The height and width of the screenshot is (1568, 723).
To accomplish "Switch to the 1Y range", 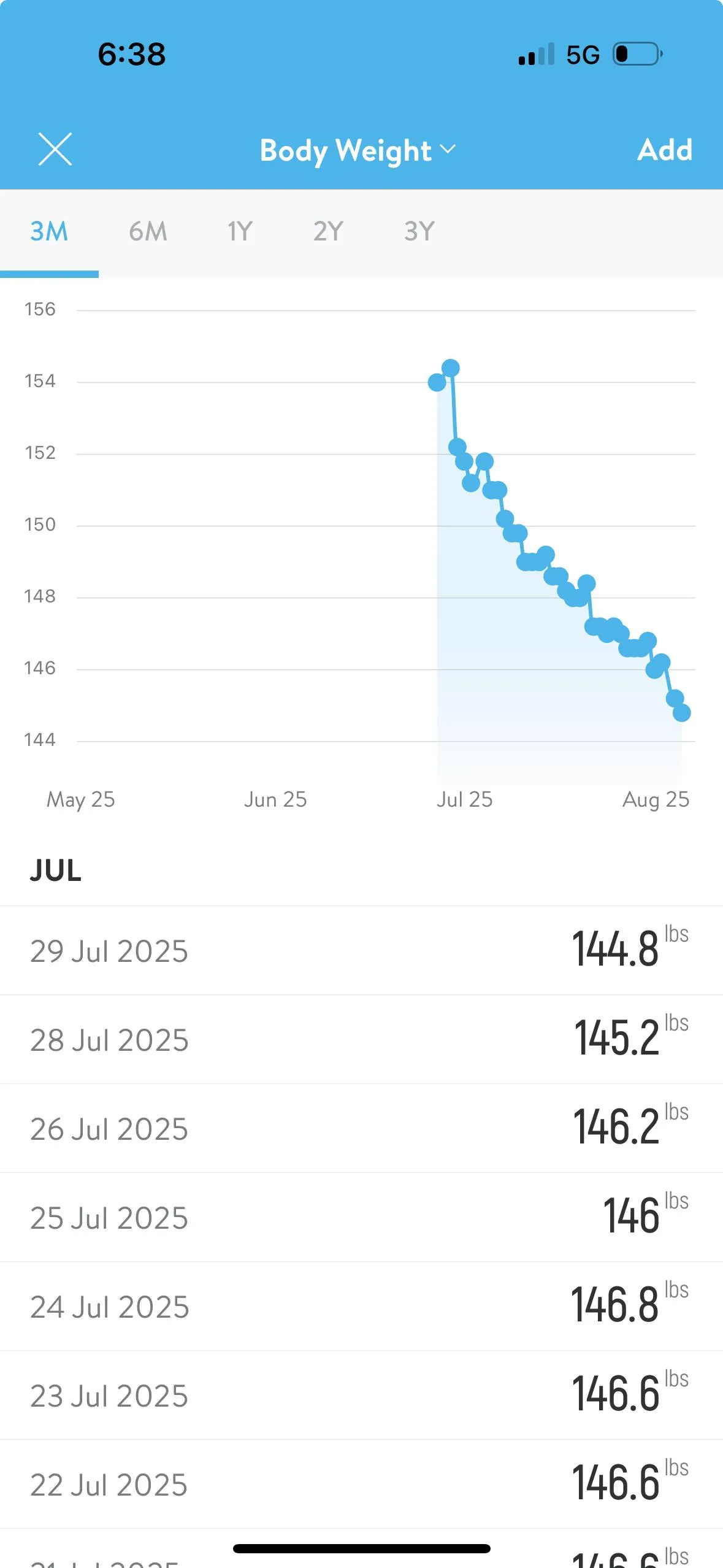I will [x=240, y=231].
